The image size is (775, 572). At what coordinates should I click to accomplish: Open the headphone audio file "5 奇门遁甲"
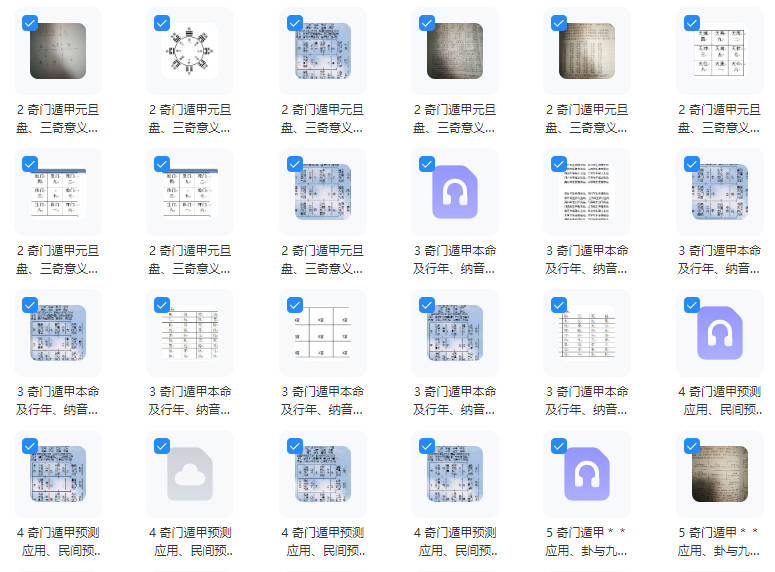(x=586, y=474)
